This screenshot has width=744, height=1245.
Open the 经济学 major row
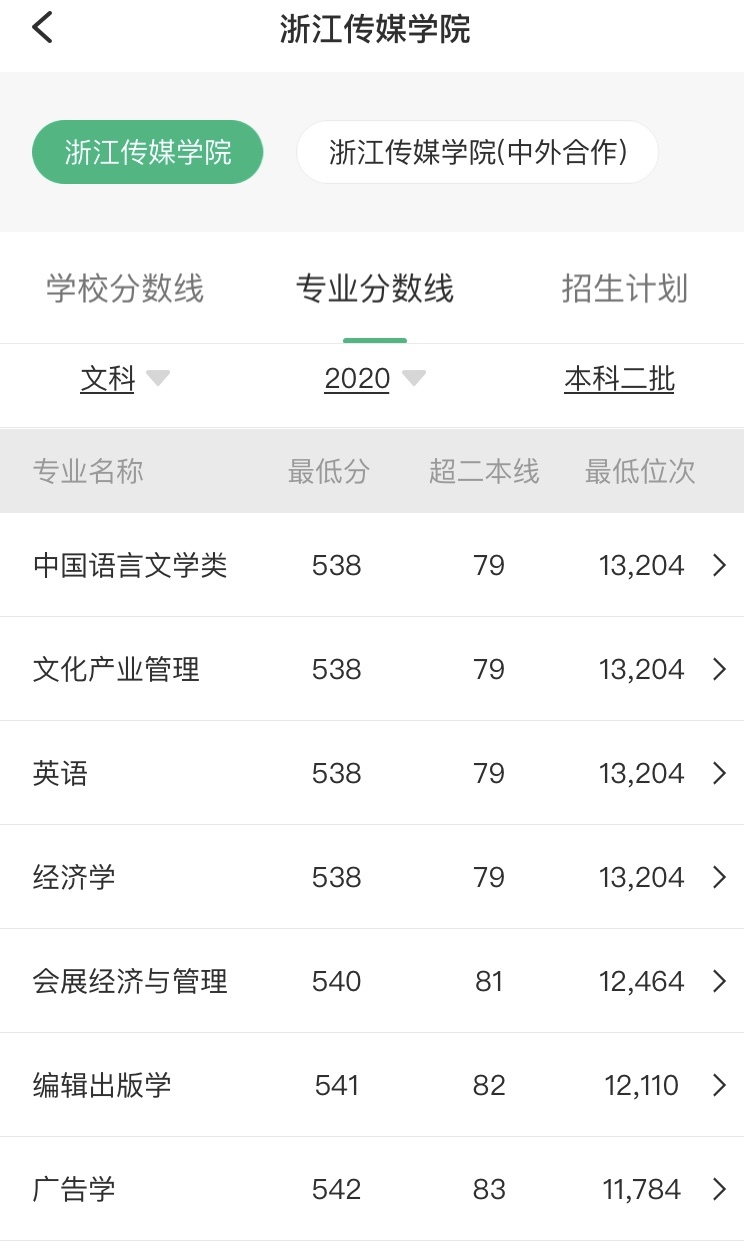click(x=372, y=877)
